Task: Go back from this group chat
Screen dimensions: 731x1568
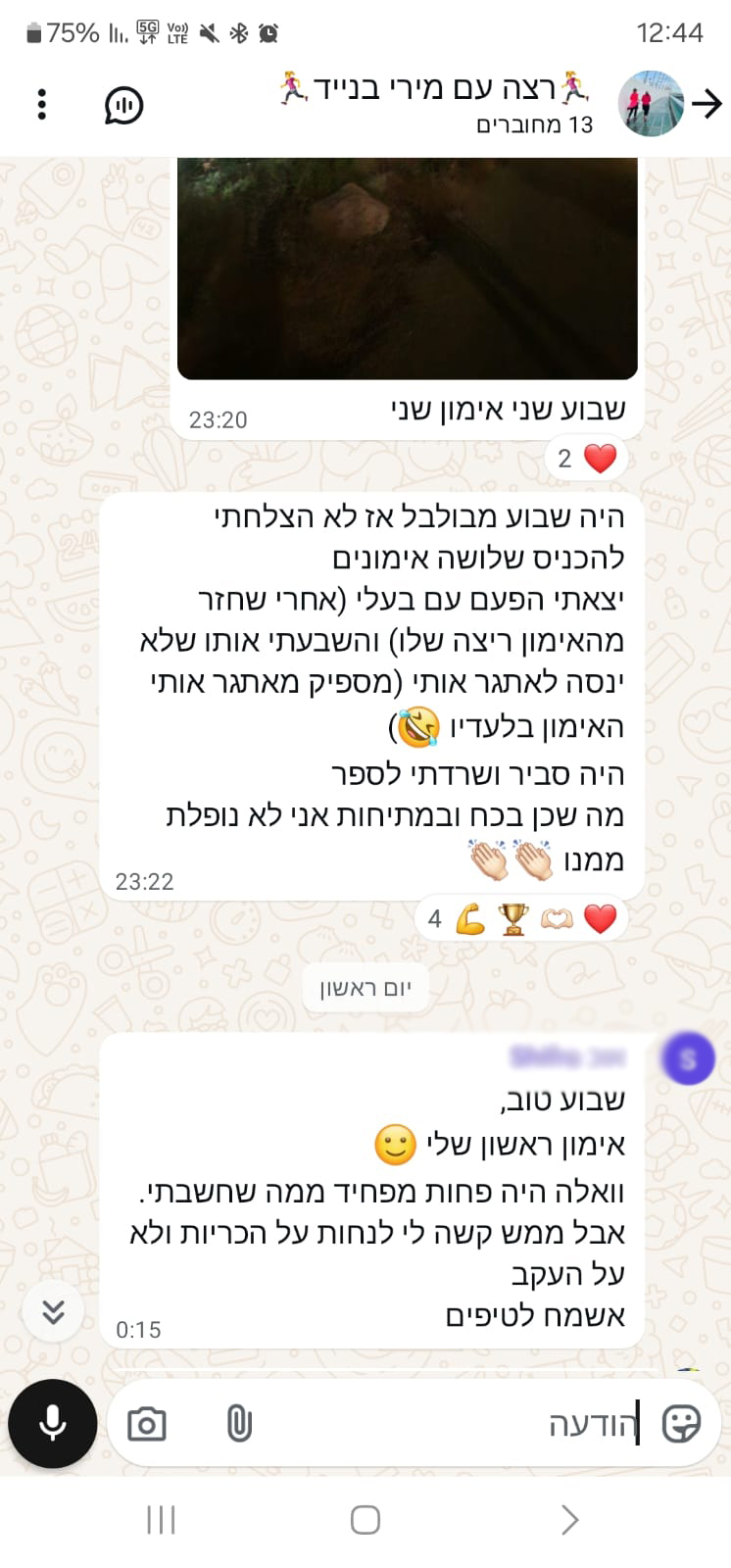Action: [x=707, y=104]
